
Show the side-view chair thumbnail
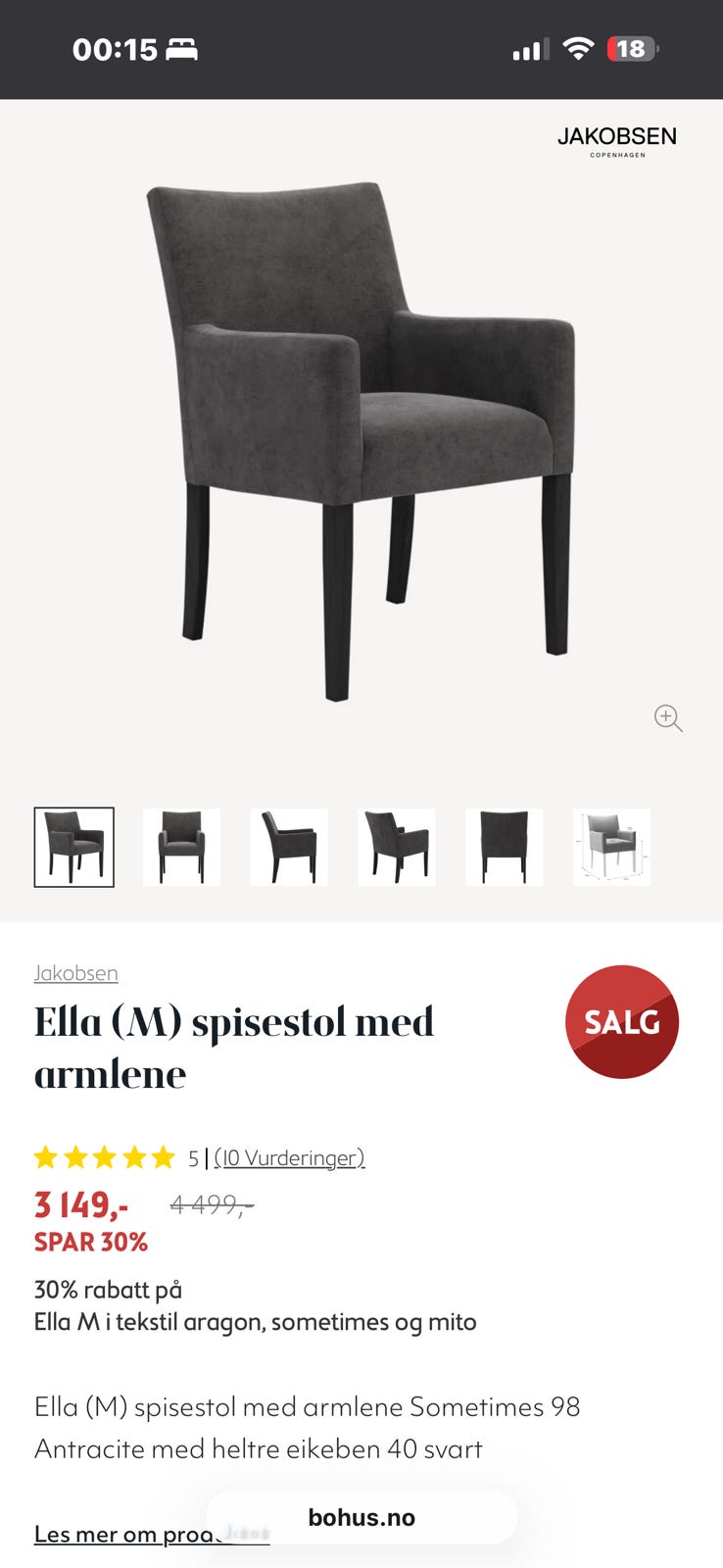pos(289,848)
